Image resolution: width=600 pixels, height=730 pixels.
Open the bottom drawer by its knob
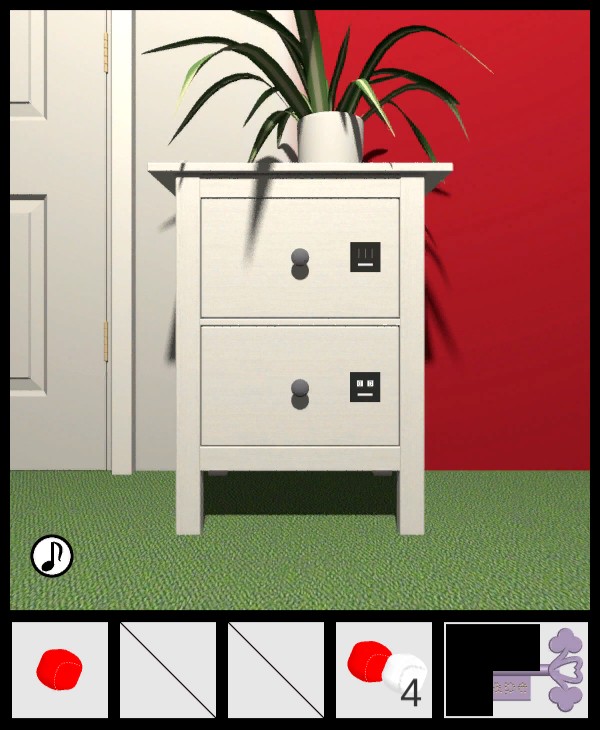pos(300,394)
